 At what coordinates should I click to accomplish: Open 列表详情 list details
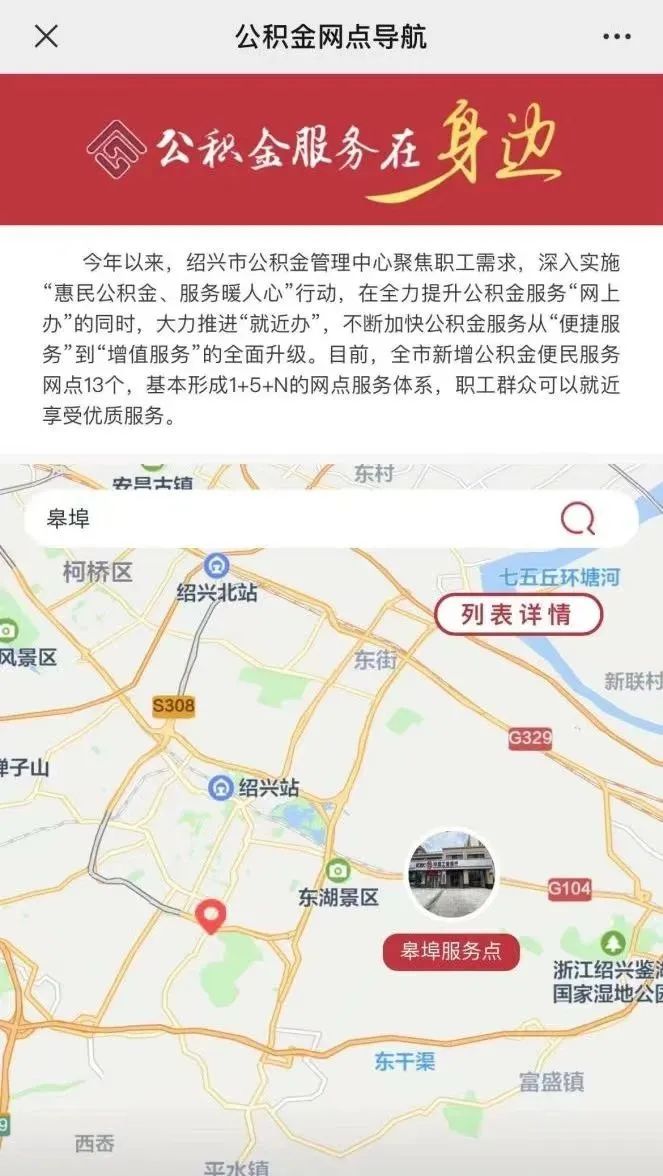(518, 615)
